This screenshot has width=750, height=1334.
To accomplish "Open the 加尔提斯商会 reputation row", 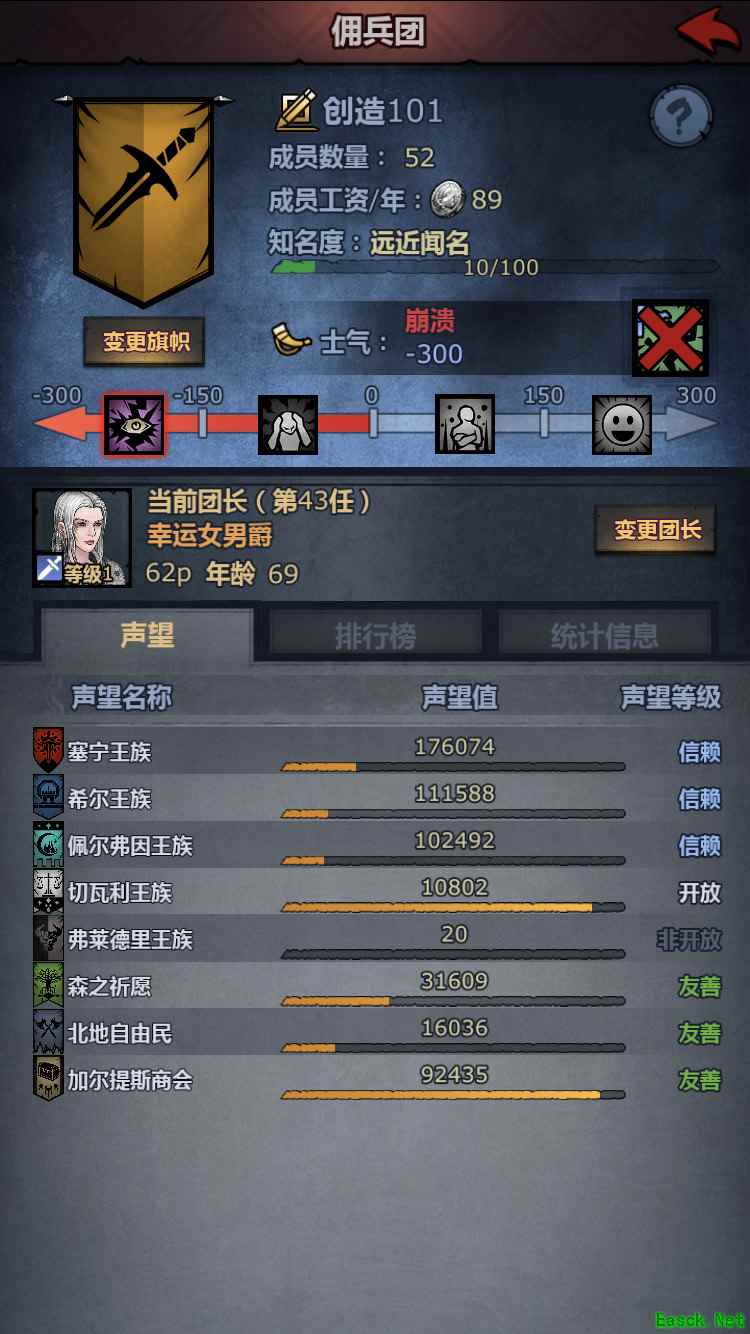I will 375,1081.
